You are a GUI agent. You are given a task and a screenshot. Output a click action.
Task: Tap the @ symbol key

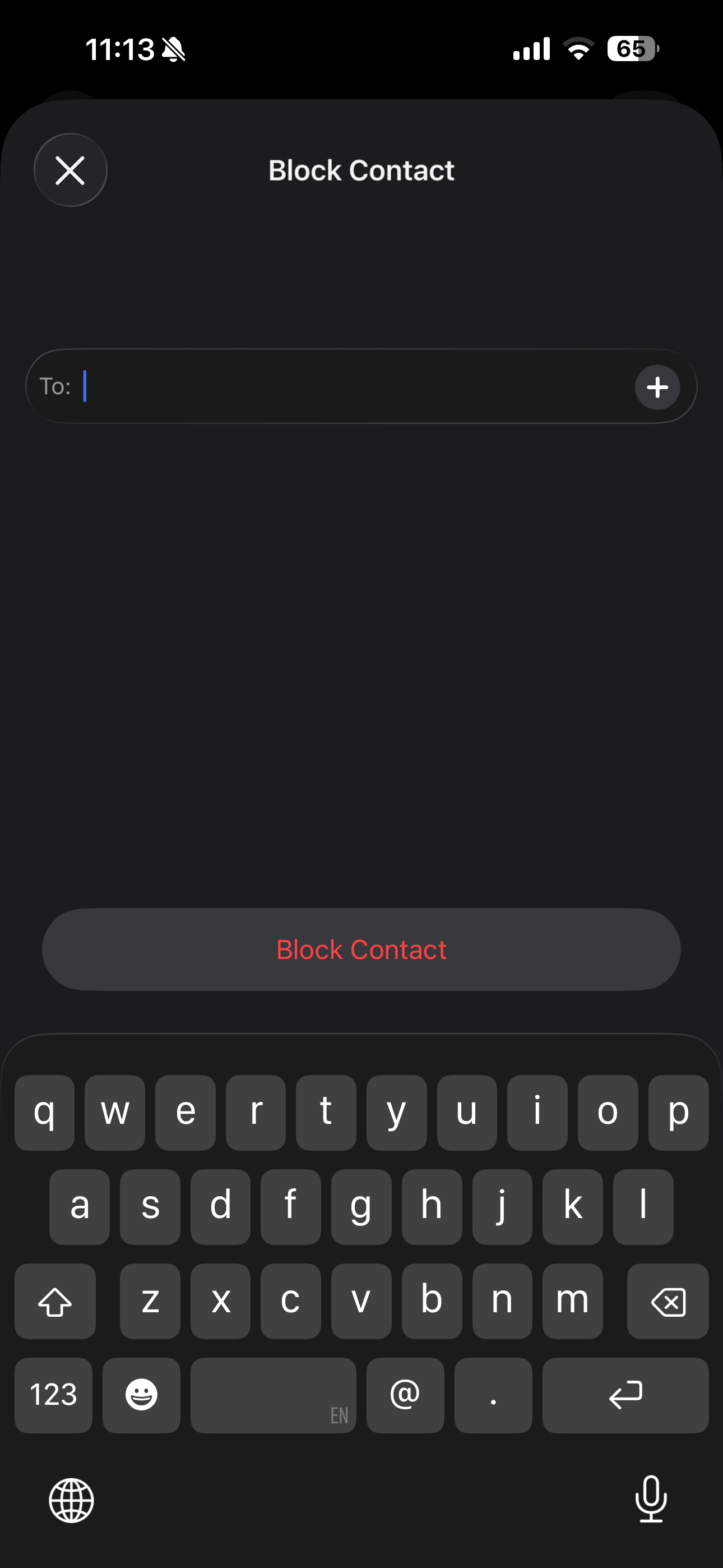pyautogui.click(x=405, y=1395)
